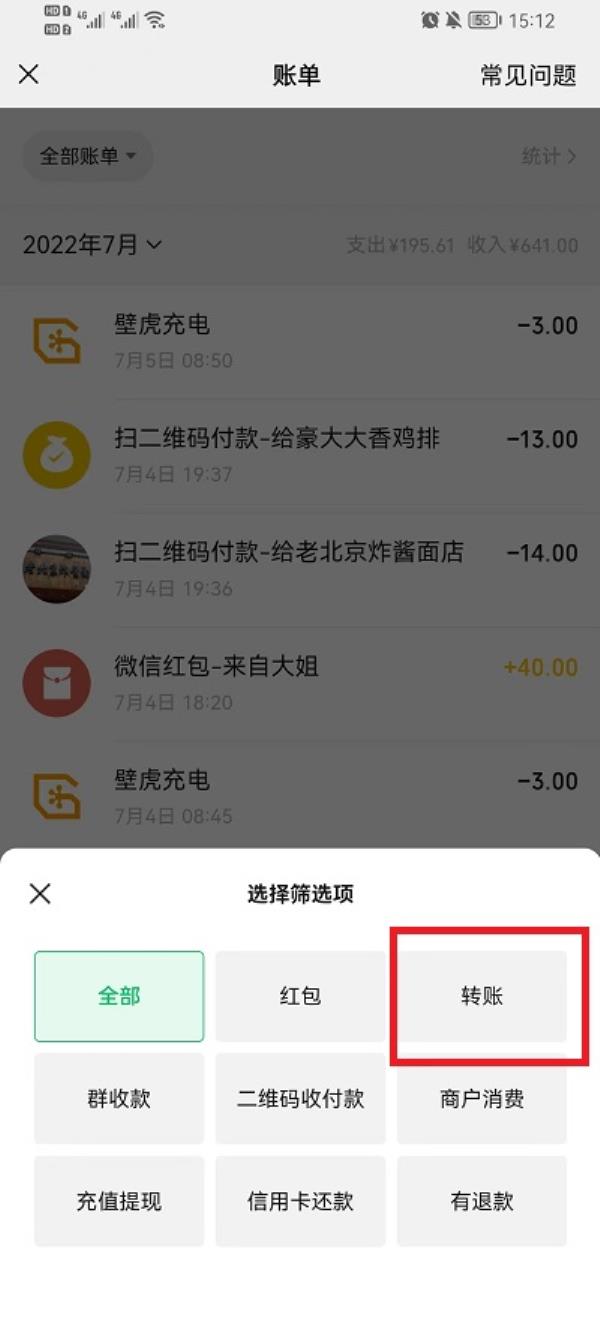Filter bills with 有退款
Image resolution: width=600 pixels, height=1332 pixels.
[482, 1201]
